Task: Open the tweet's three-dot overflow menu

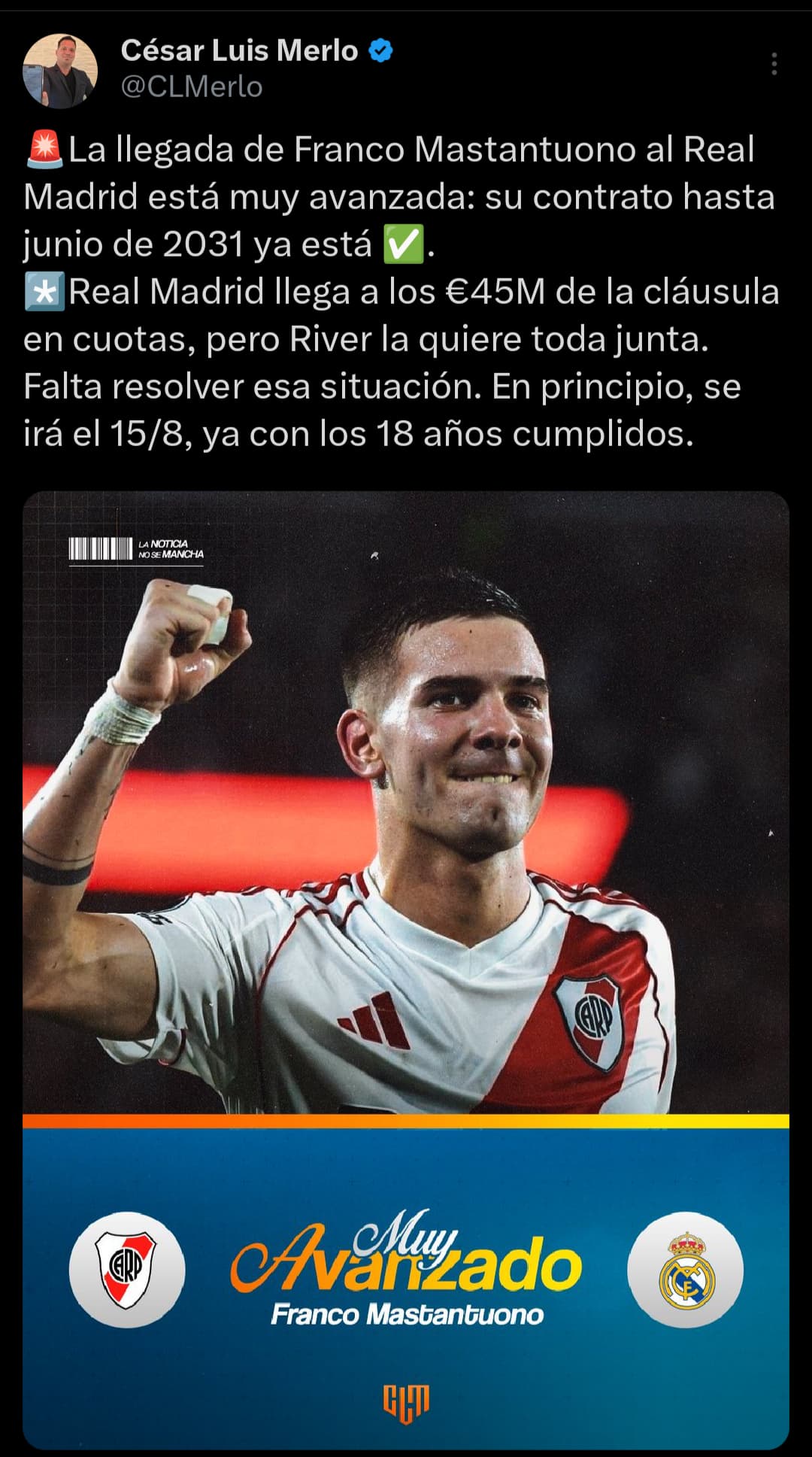Action: click(774, 64)
